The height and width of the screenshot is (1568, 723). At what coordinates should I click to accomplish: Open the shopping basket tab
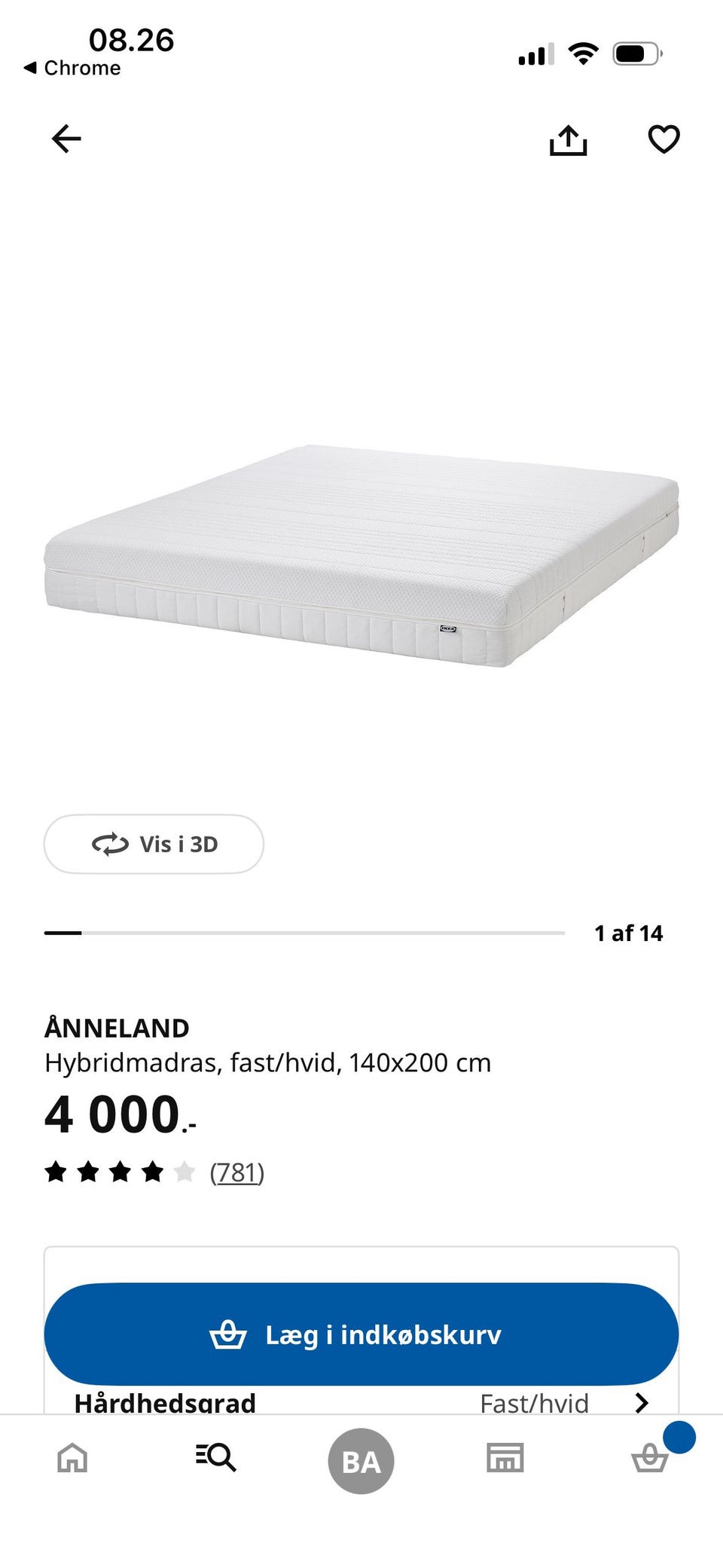point(650,1458)
